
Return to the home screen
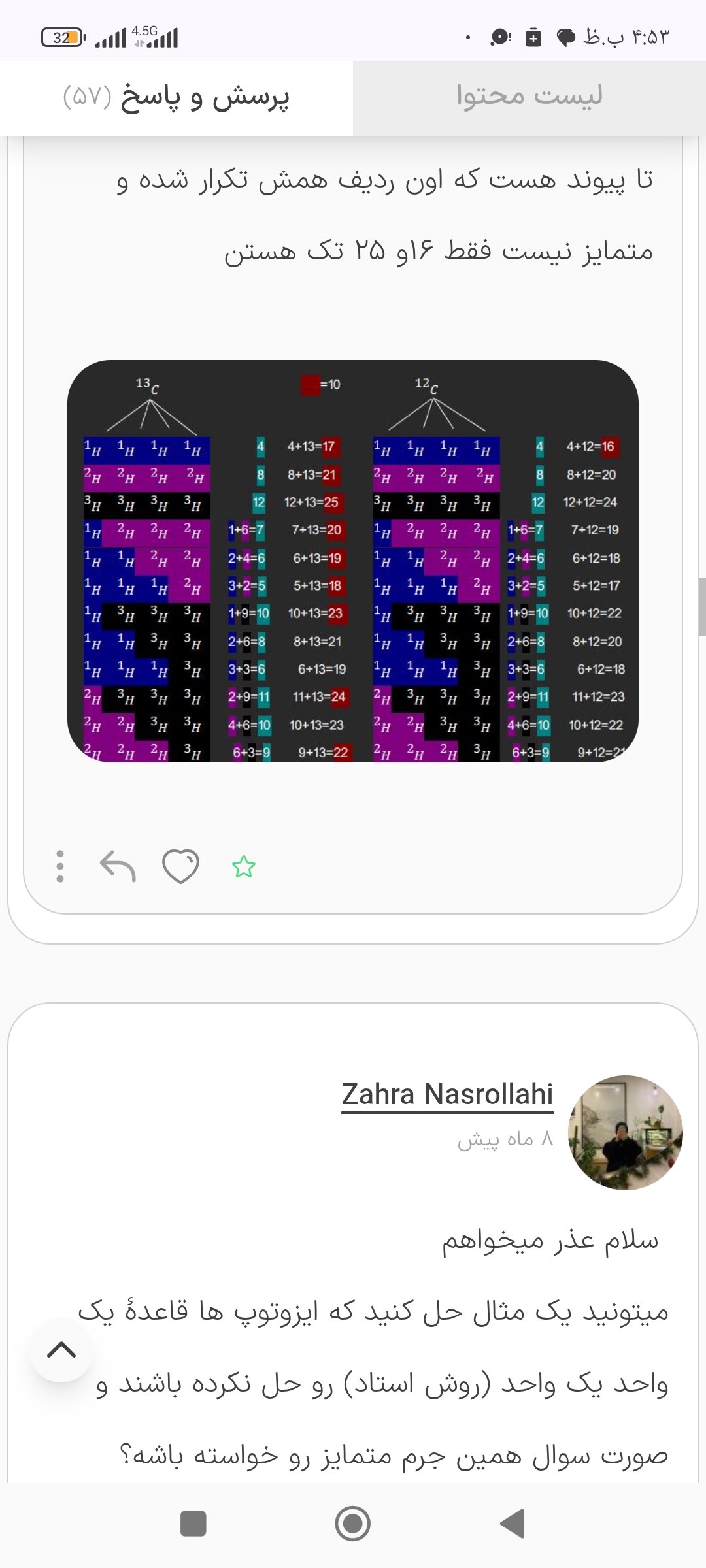tap(353, 1524)
